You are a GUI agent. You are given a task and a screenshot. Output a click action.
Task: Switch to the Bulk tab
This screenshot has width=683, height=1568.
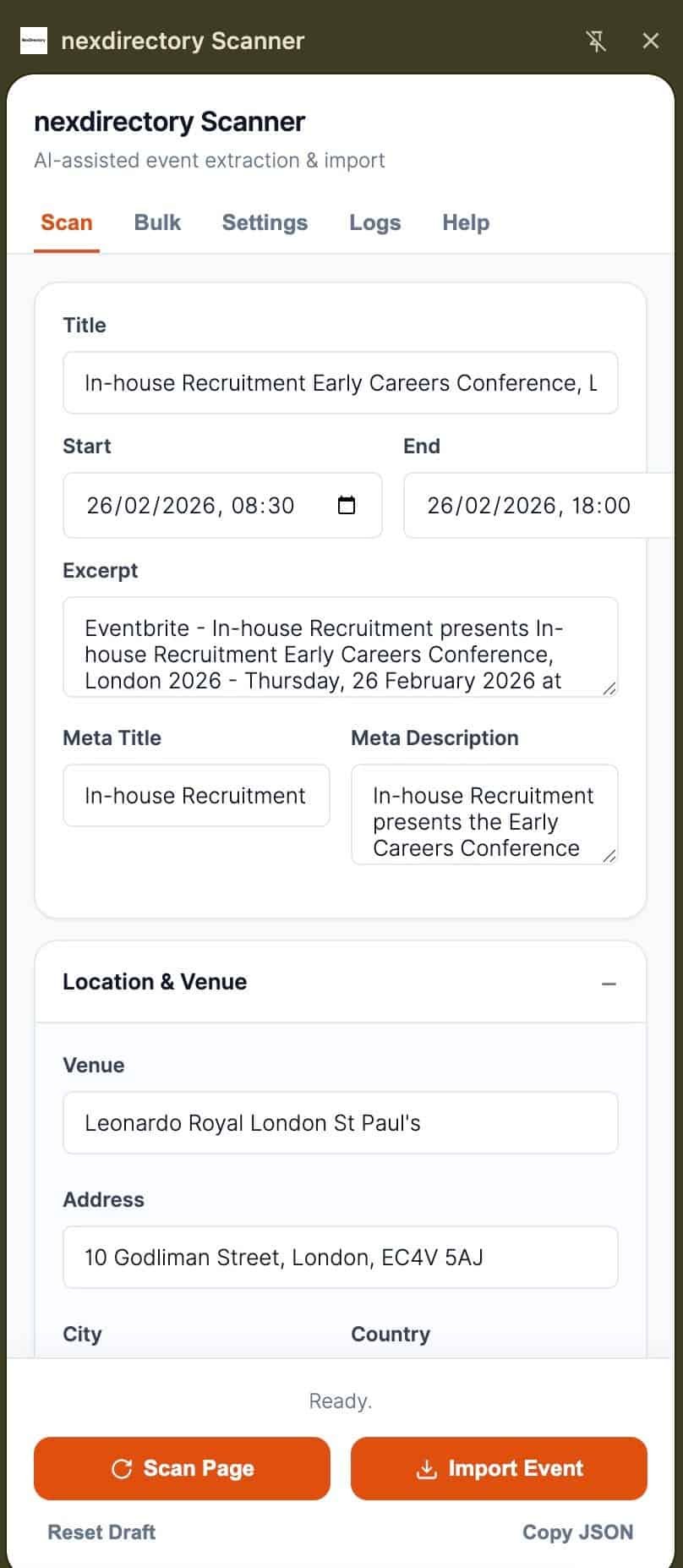(156, 222)
